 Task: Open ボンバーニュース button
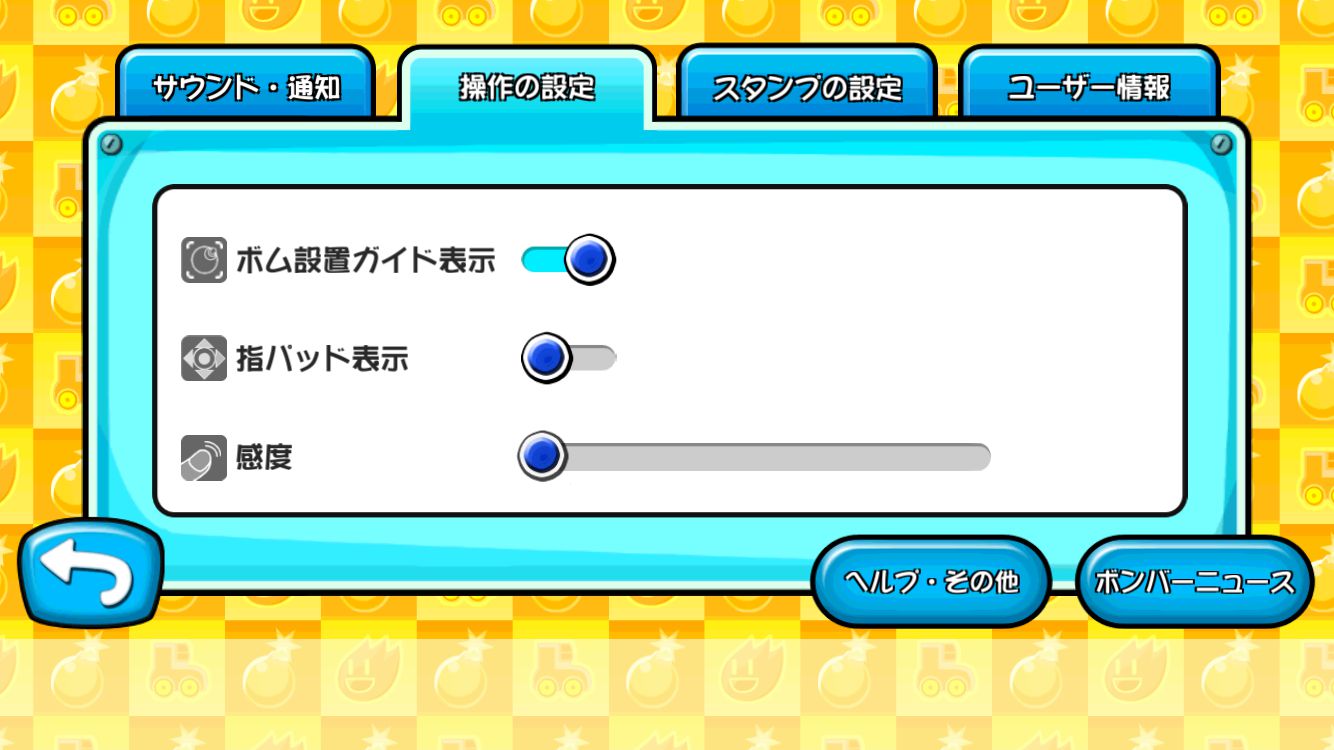1194,582
